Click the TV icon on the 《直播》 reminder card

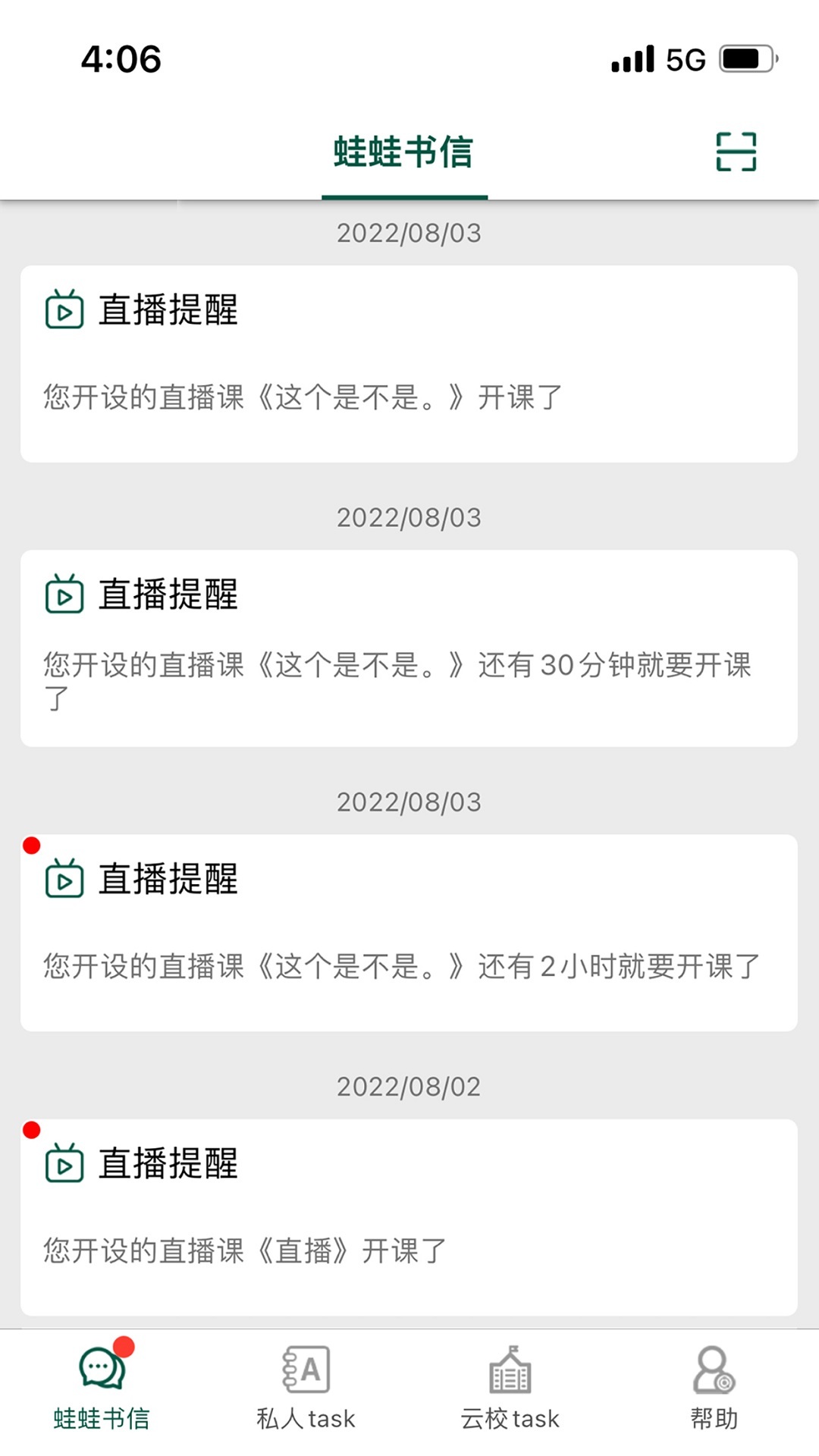coord(65,1166)
